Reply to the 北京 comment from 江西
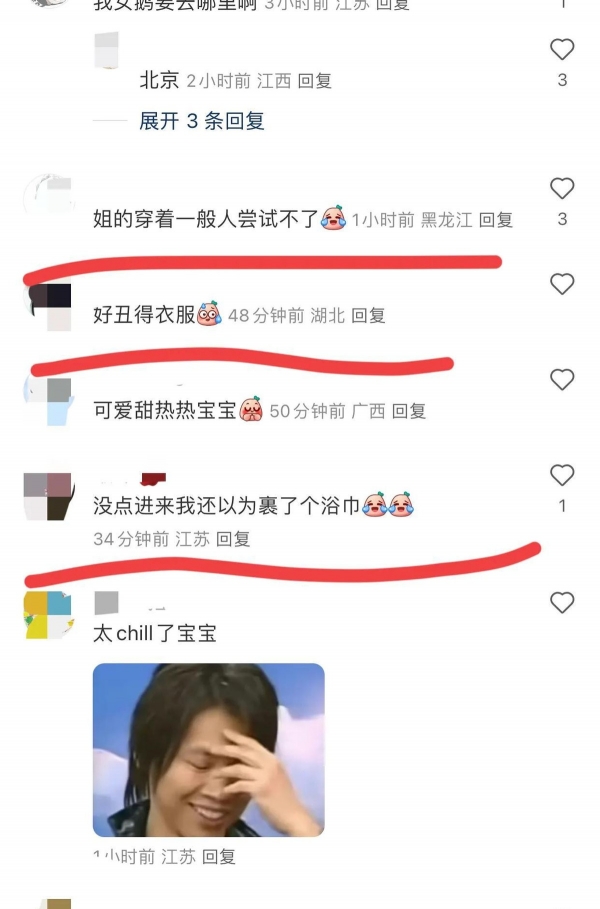 [x=315, y=81]
